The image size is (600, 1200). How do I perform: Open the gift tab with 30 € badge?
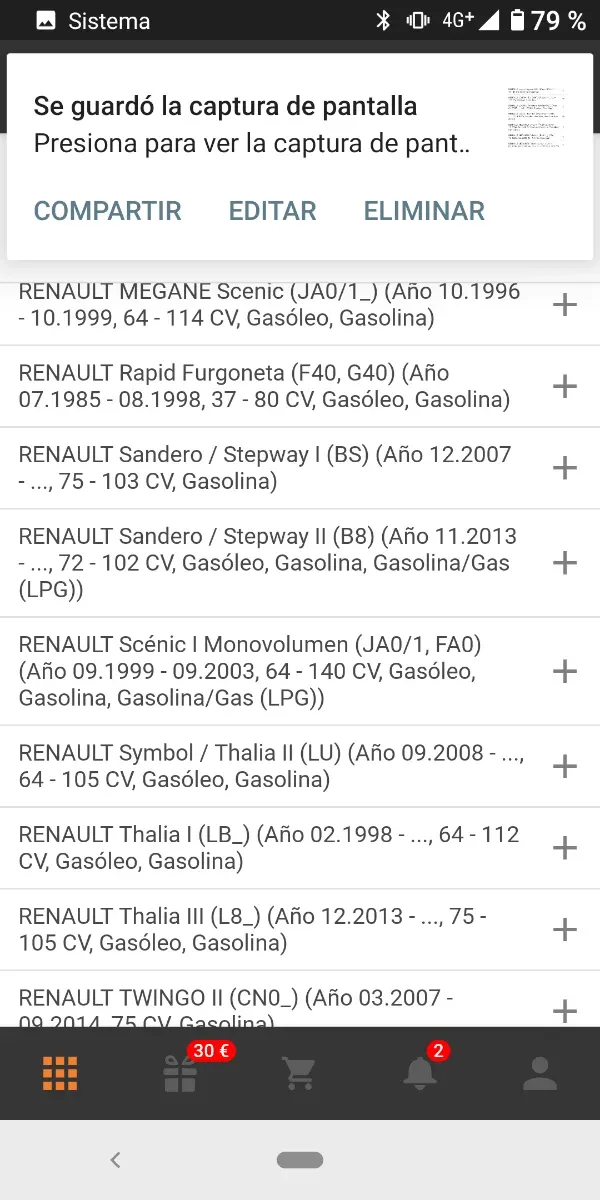(x=180, y=1074)
